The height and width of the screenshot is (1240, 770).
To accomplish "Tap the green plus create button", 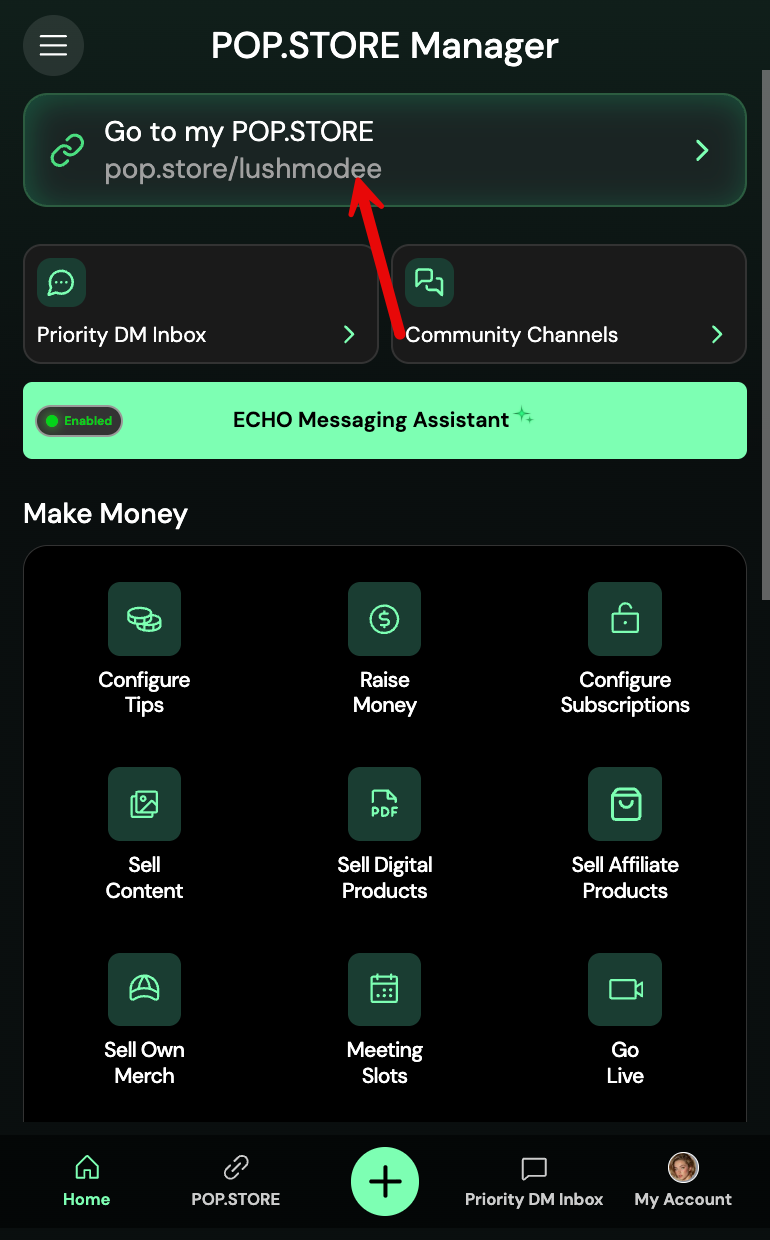I will coord(385,1182).
